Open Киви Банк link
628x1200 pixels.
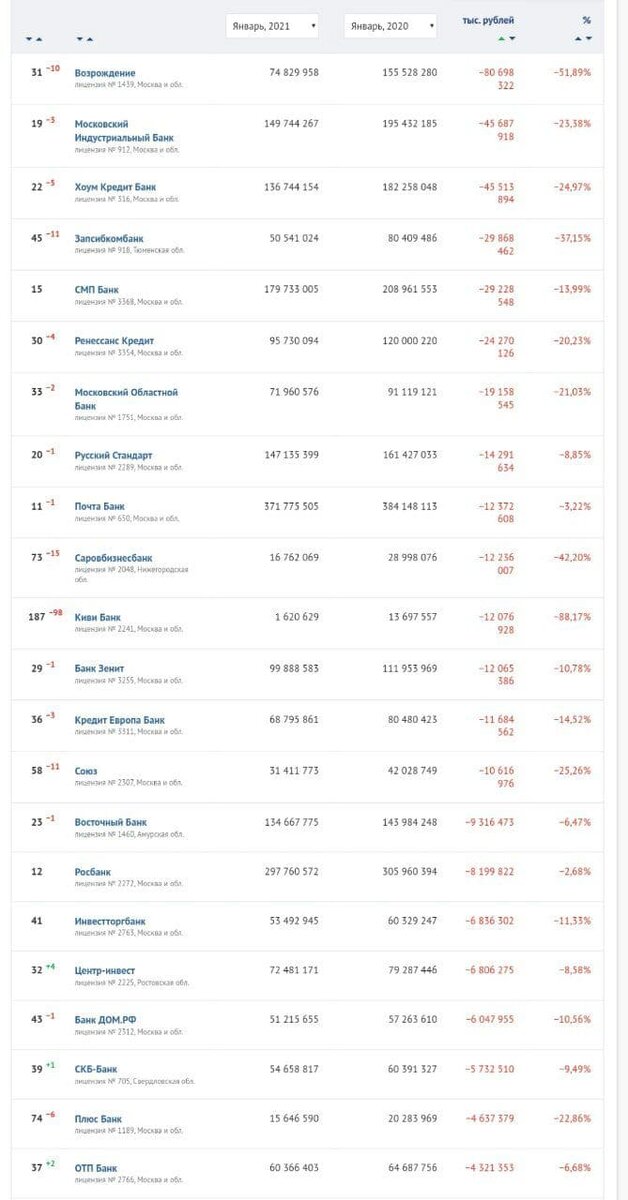(98, 618)
